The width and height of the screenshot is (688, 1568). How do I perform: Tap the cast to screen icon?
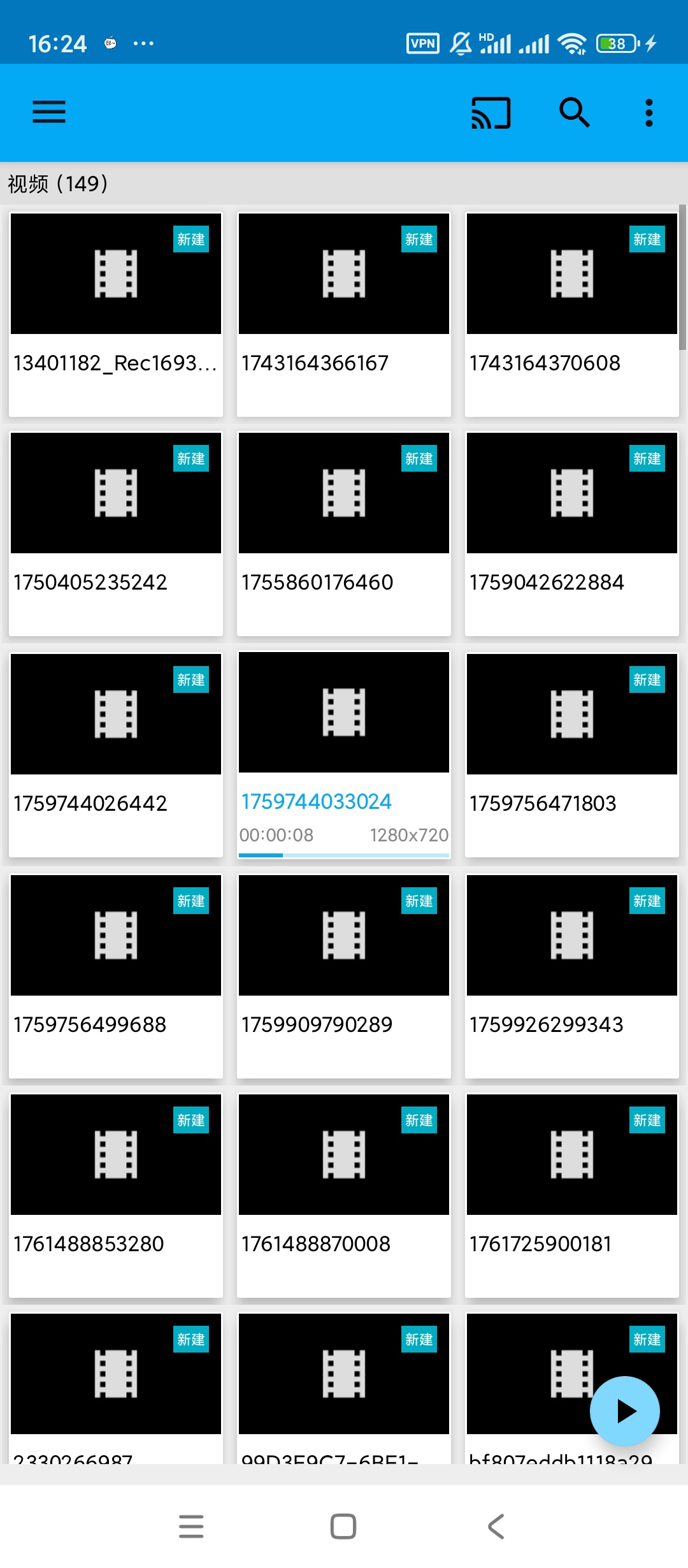point(491,113)
